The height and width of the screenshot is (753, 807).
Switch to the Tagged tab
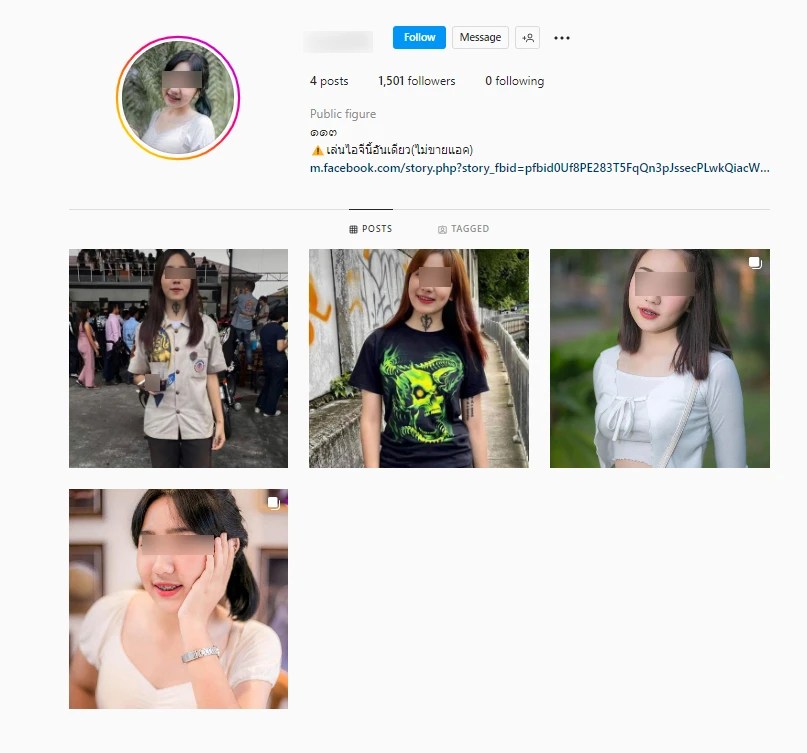[463, 229]
